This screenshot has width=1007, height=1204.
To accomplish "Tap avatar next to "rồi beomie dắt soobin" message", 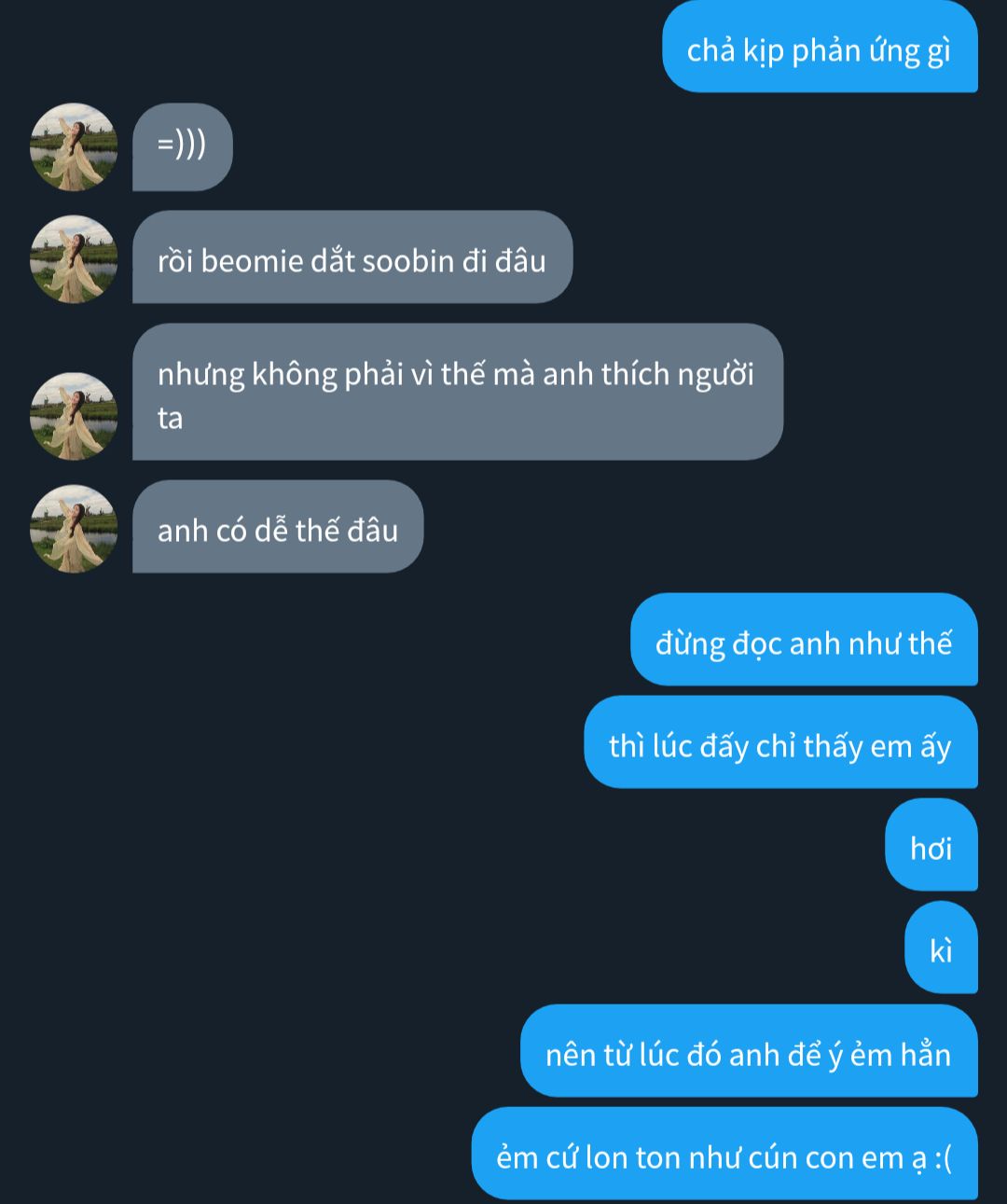I will pyautogui.click(x=74, y=259).
